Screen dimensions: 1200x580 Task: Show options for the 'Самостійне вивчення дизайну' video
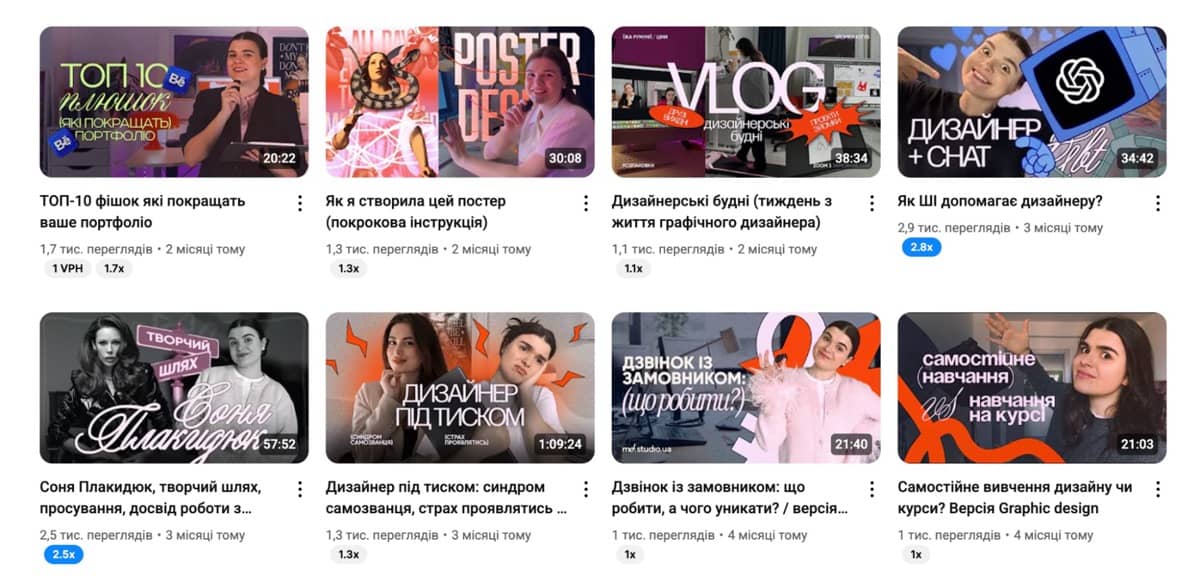pyautogui.click(x=1158, y=489)
